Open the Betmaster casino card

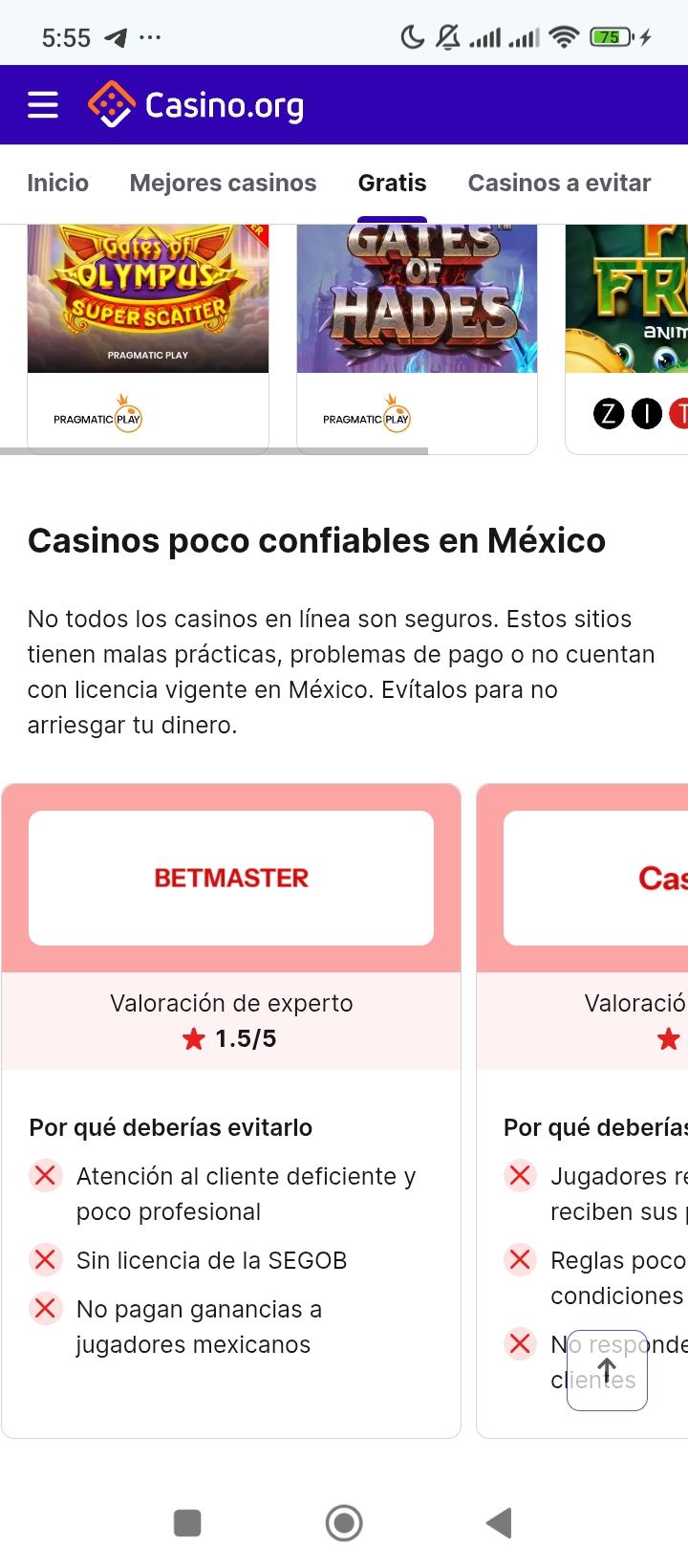[231, 878]
